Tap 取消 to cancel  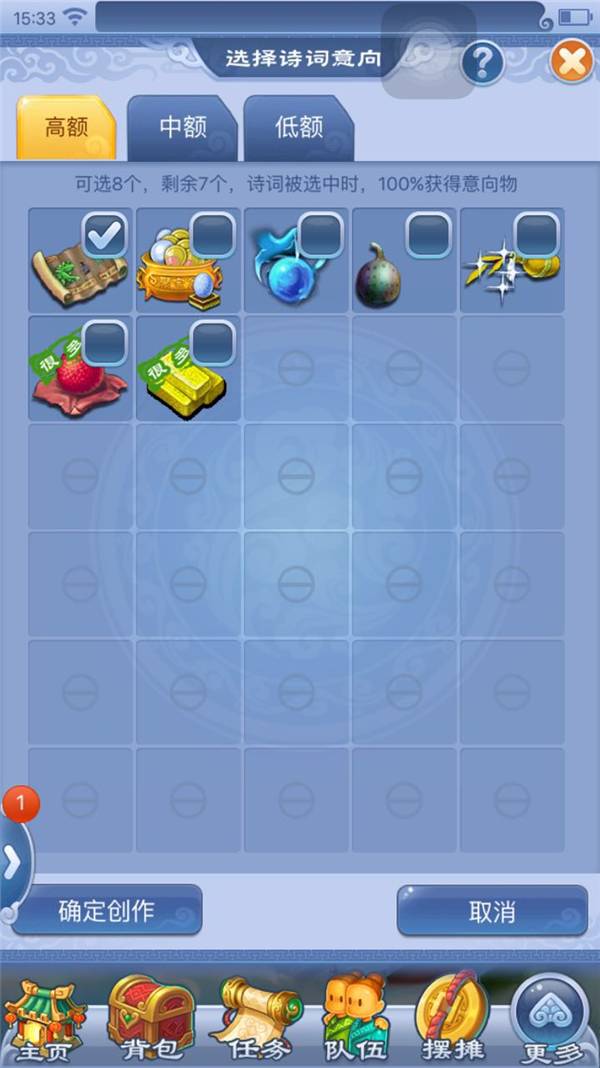click(x=492, y=911)
